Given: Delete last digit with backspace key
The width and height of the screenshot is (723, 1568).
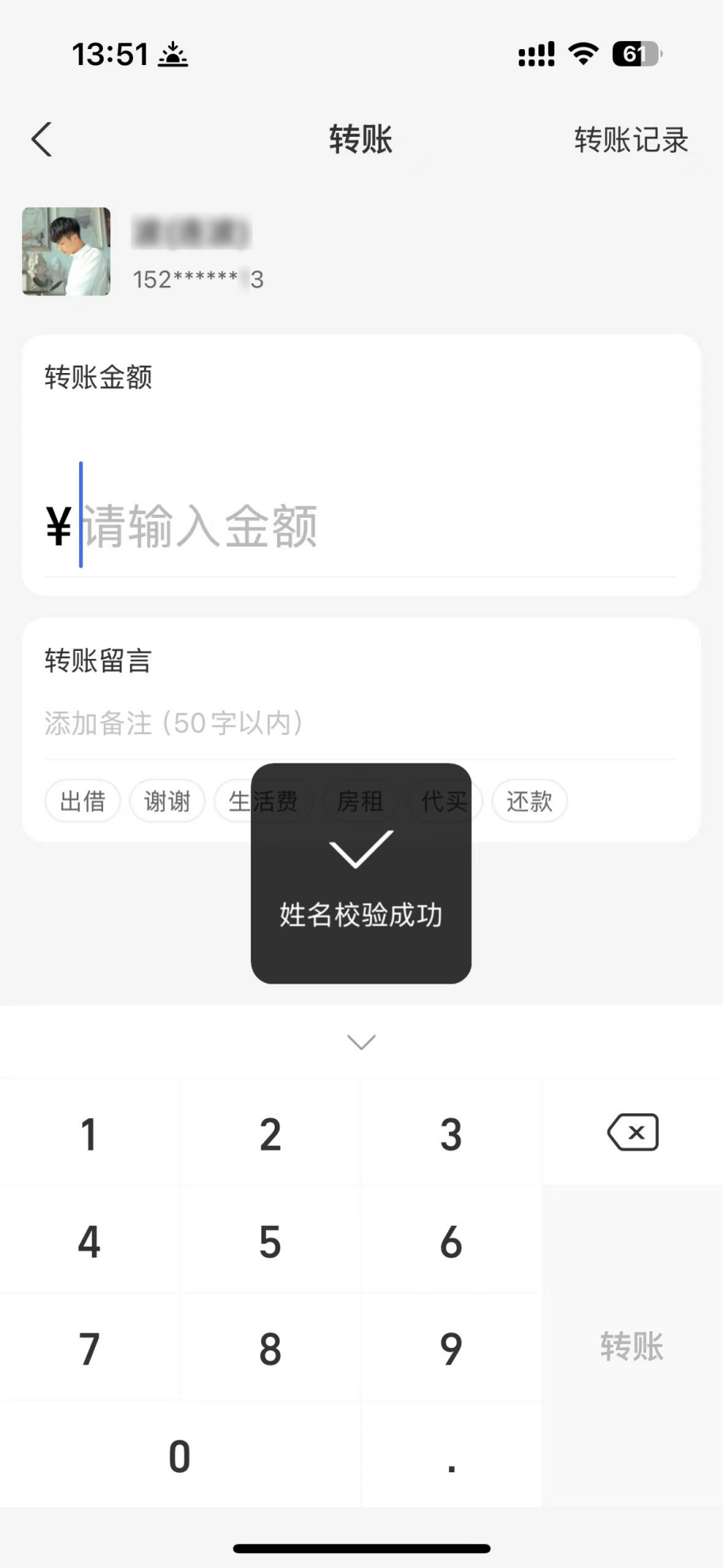Looking at the screenshot, I should point(632,1132).
